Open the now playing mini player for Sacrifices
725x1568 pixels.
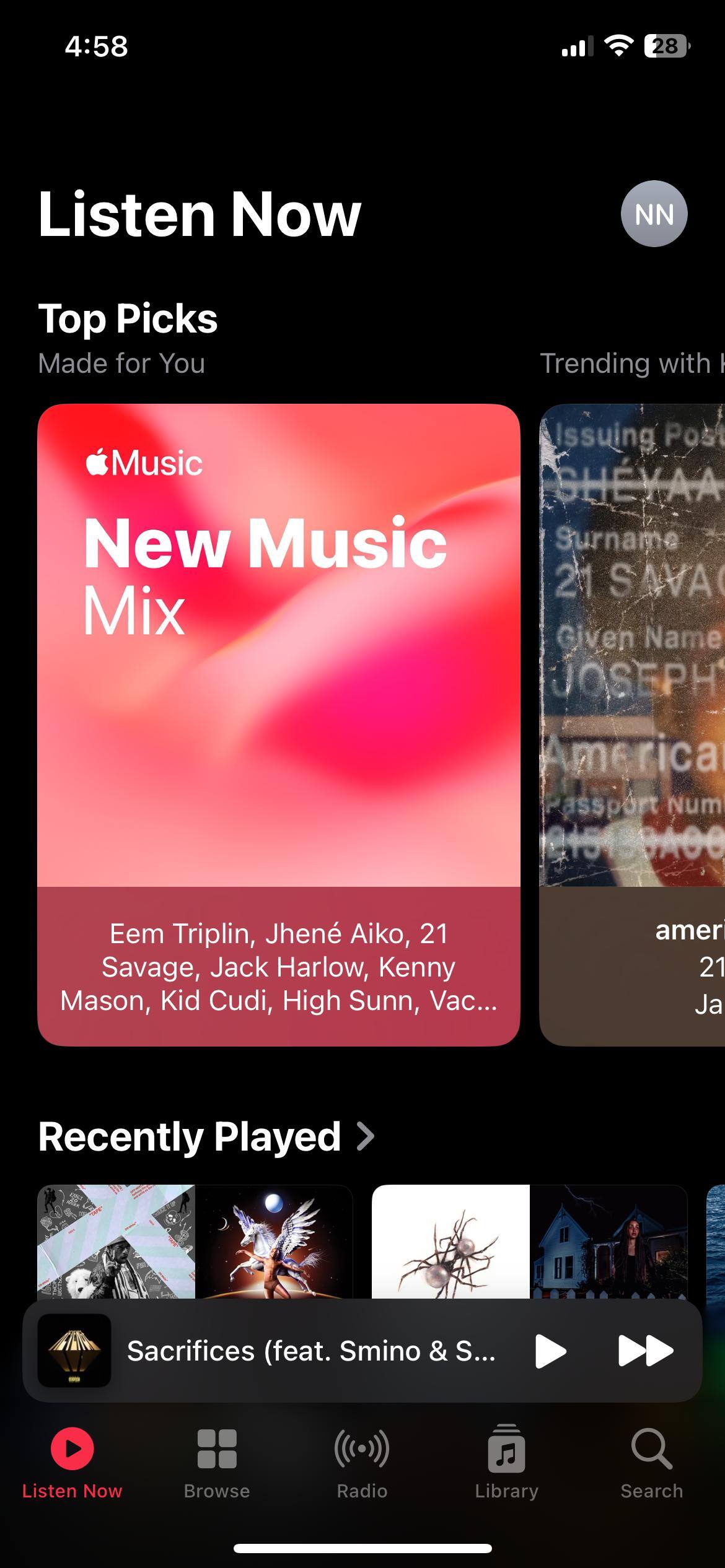click(x=310, y=1351)
